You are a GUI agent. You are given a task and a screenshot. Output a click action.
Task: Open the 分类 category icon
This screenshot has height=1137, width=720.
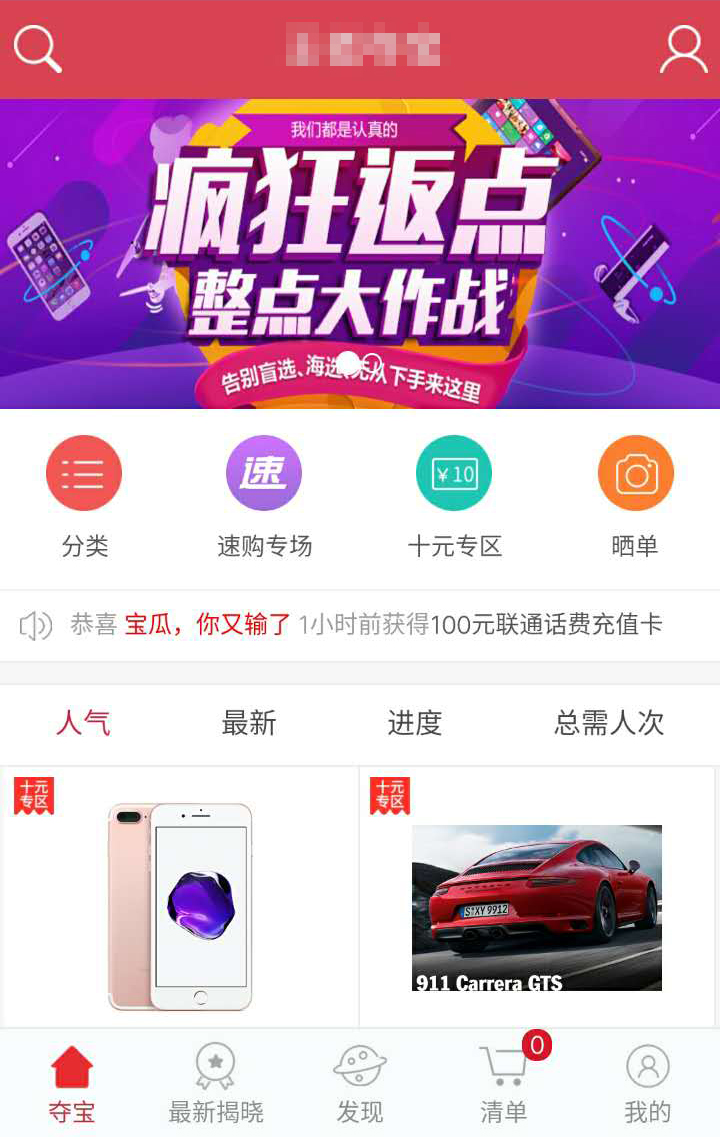point(84,473)
